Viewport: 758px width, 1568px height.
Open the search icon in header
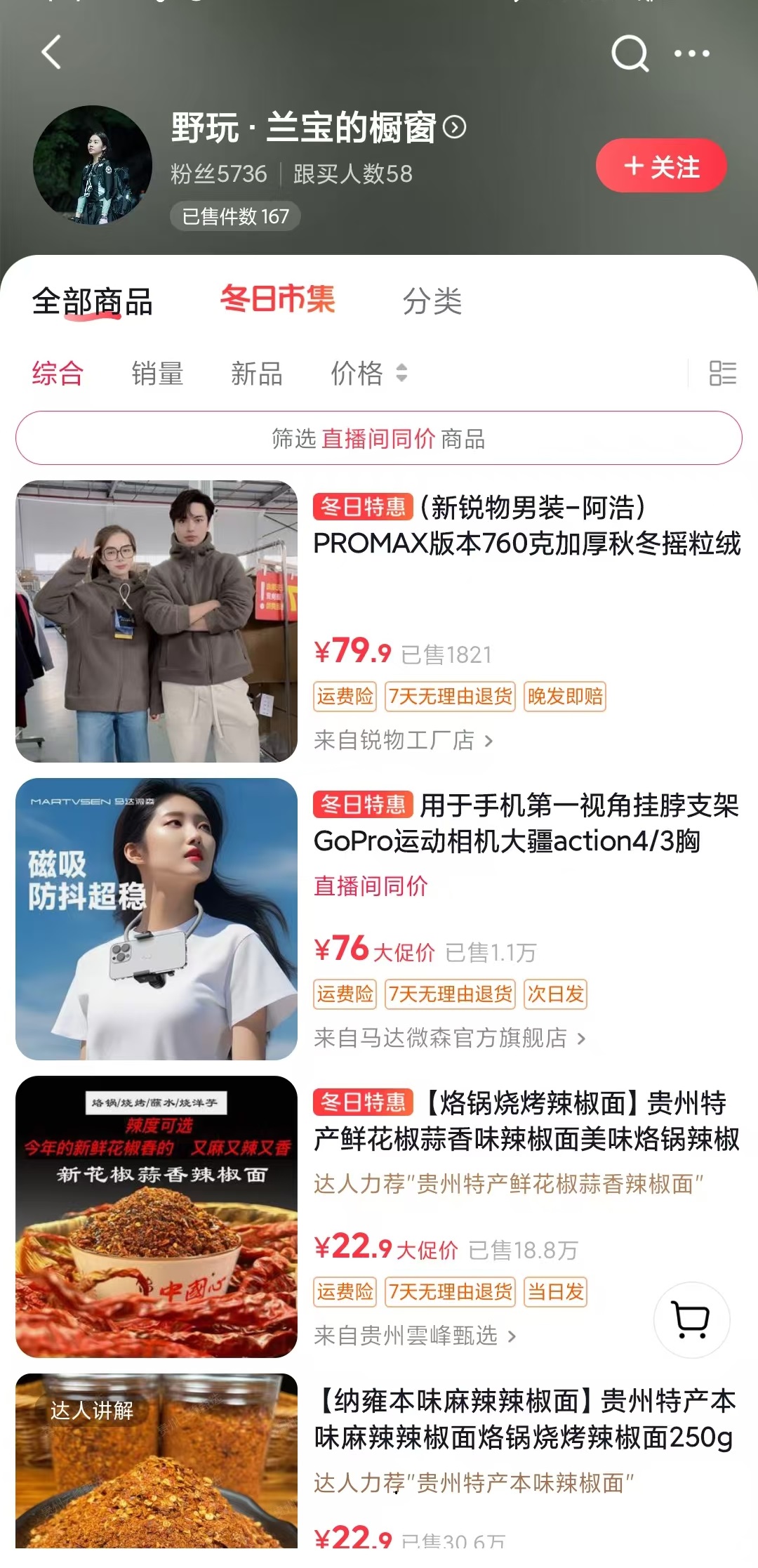pos(630,53)
